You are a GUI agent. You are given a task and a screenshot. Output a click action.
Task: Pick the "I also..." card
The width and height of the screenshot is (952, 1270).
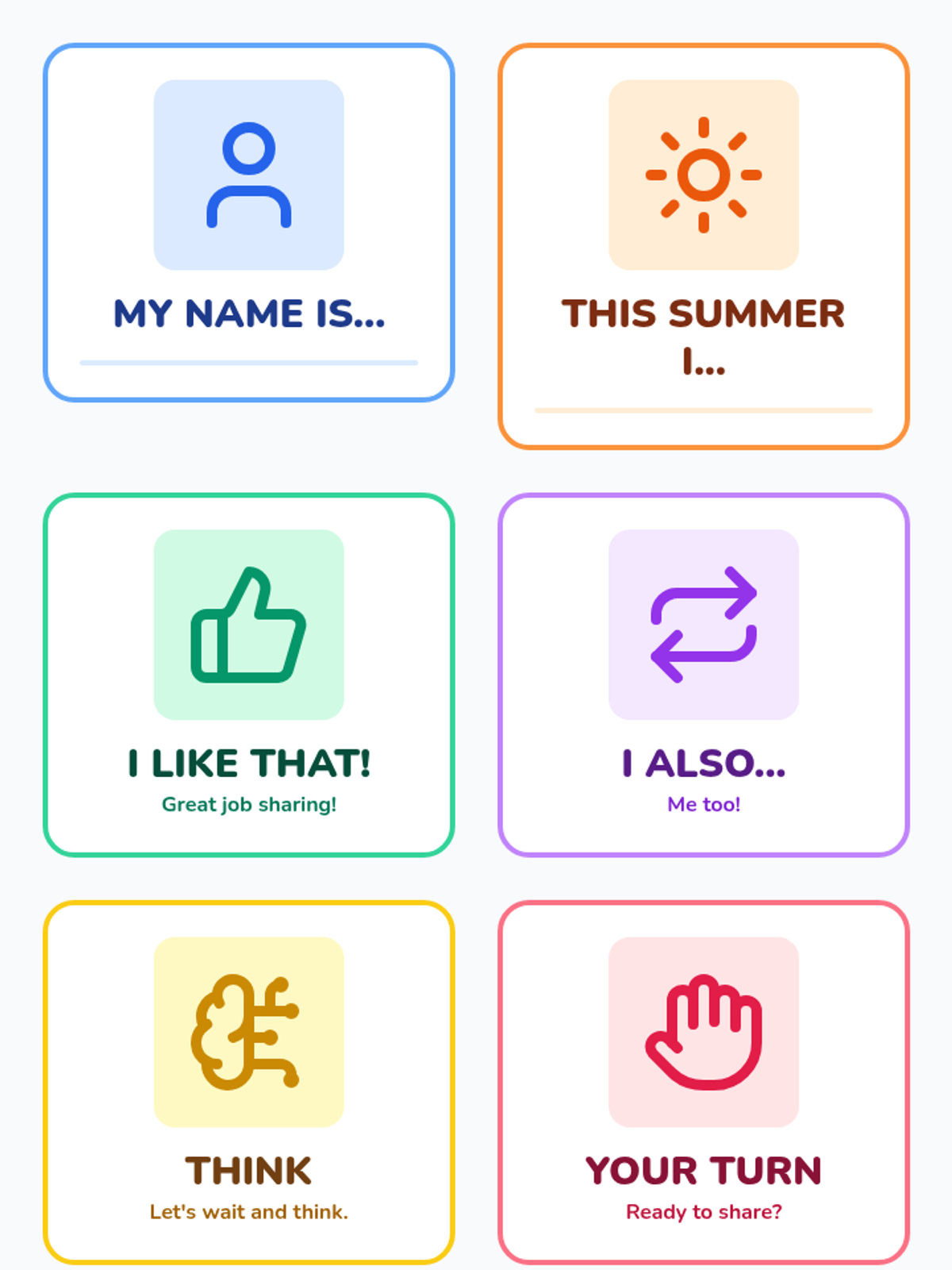[704, 675]
